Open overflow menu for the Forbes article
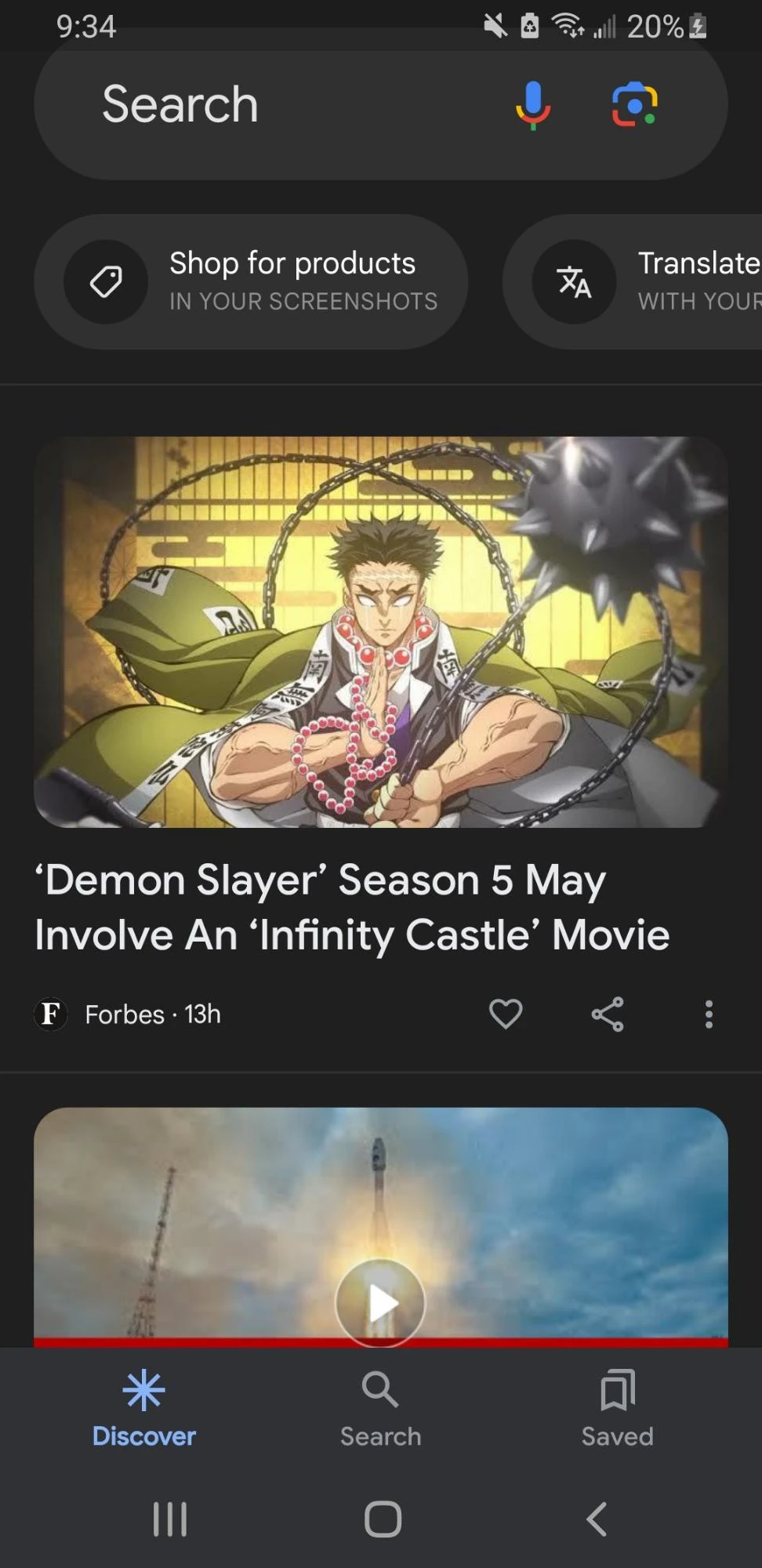The image size is (762, 1568). click(x=709, y=1014)
